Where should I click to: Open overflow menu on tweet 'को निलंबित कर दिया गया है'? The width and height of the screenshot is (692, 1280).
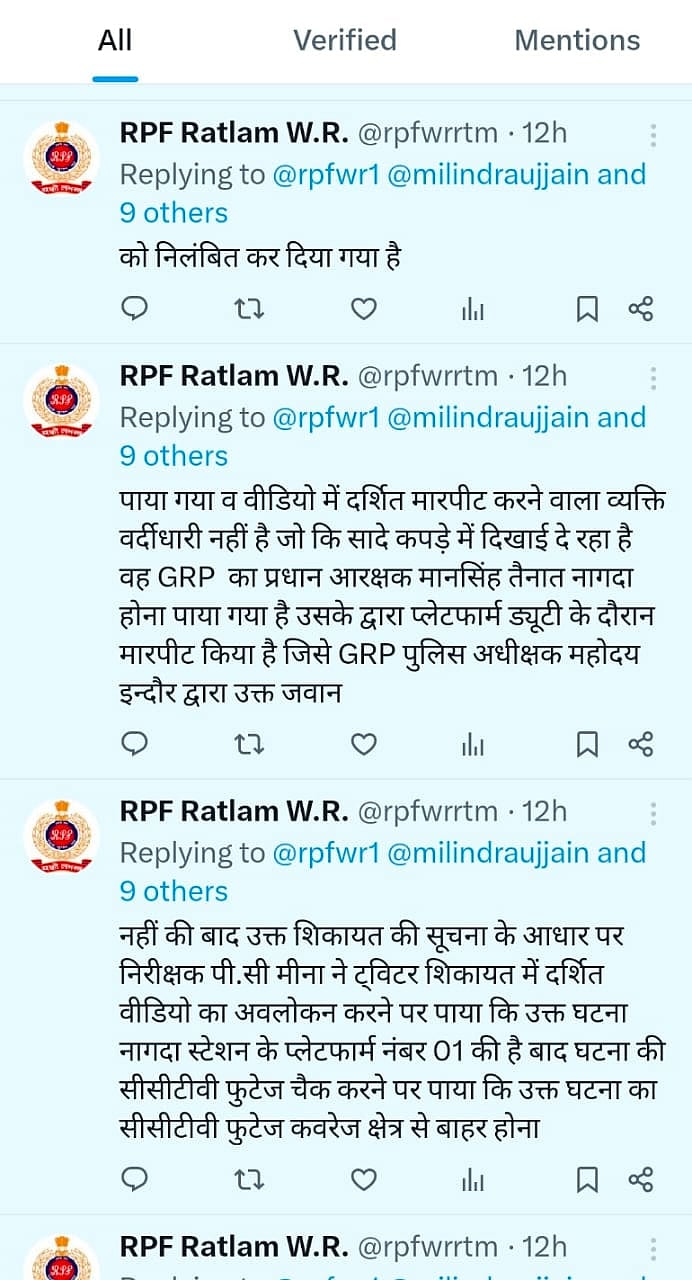(x=653, y=136)
